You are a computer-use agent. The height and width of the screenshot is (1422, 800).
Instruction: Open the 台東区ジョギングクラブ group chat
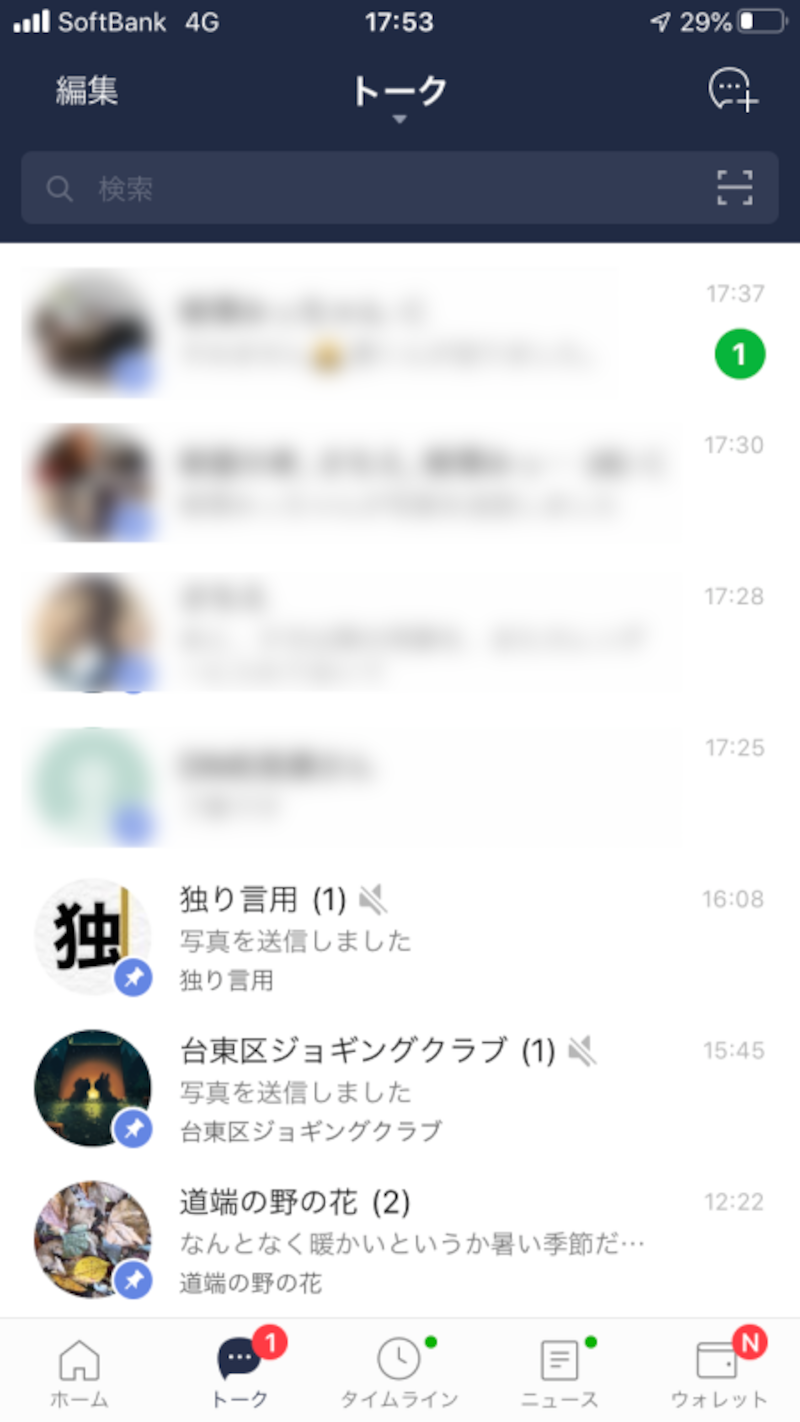coord(400,1088)
